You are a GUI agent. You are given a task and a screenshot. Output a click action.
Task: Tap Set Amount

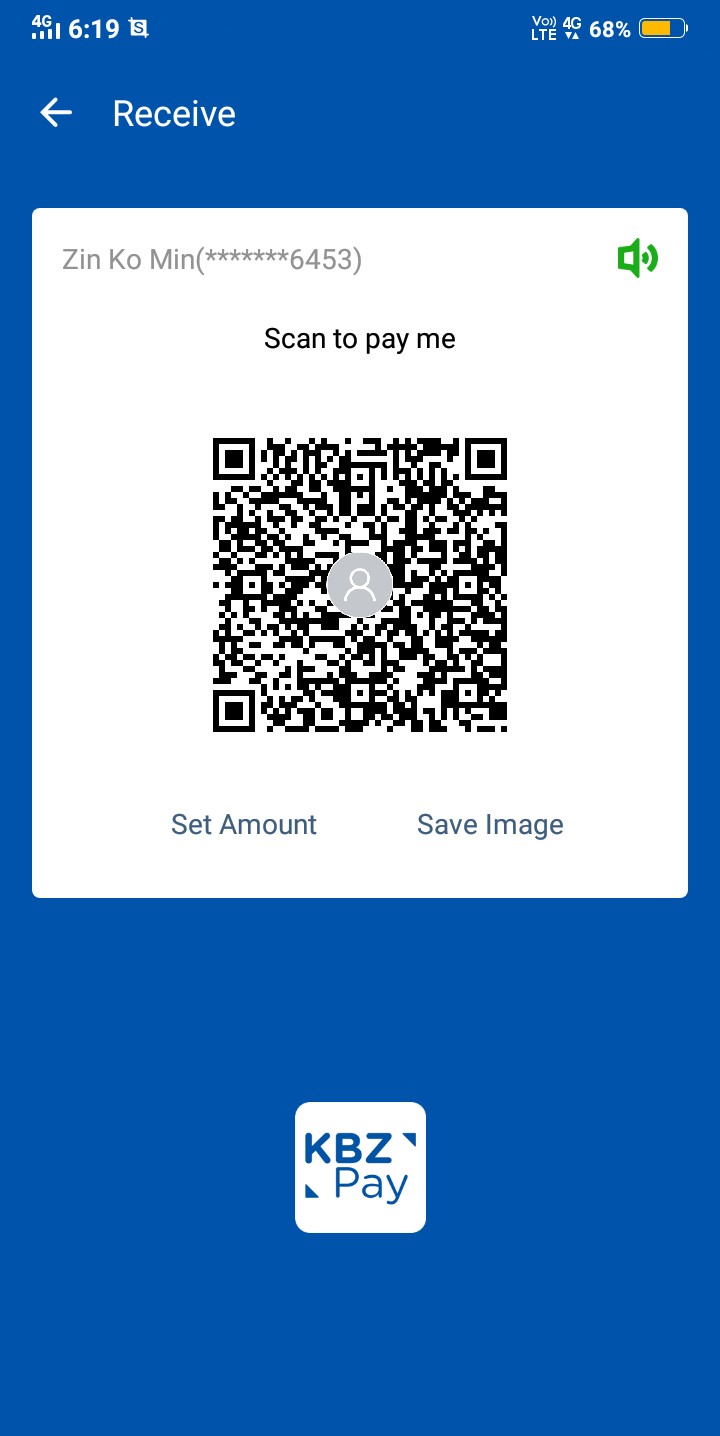(x=244, y=824)
